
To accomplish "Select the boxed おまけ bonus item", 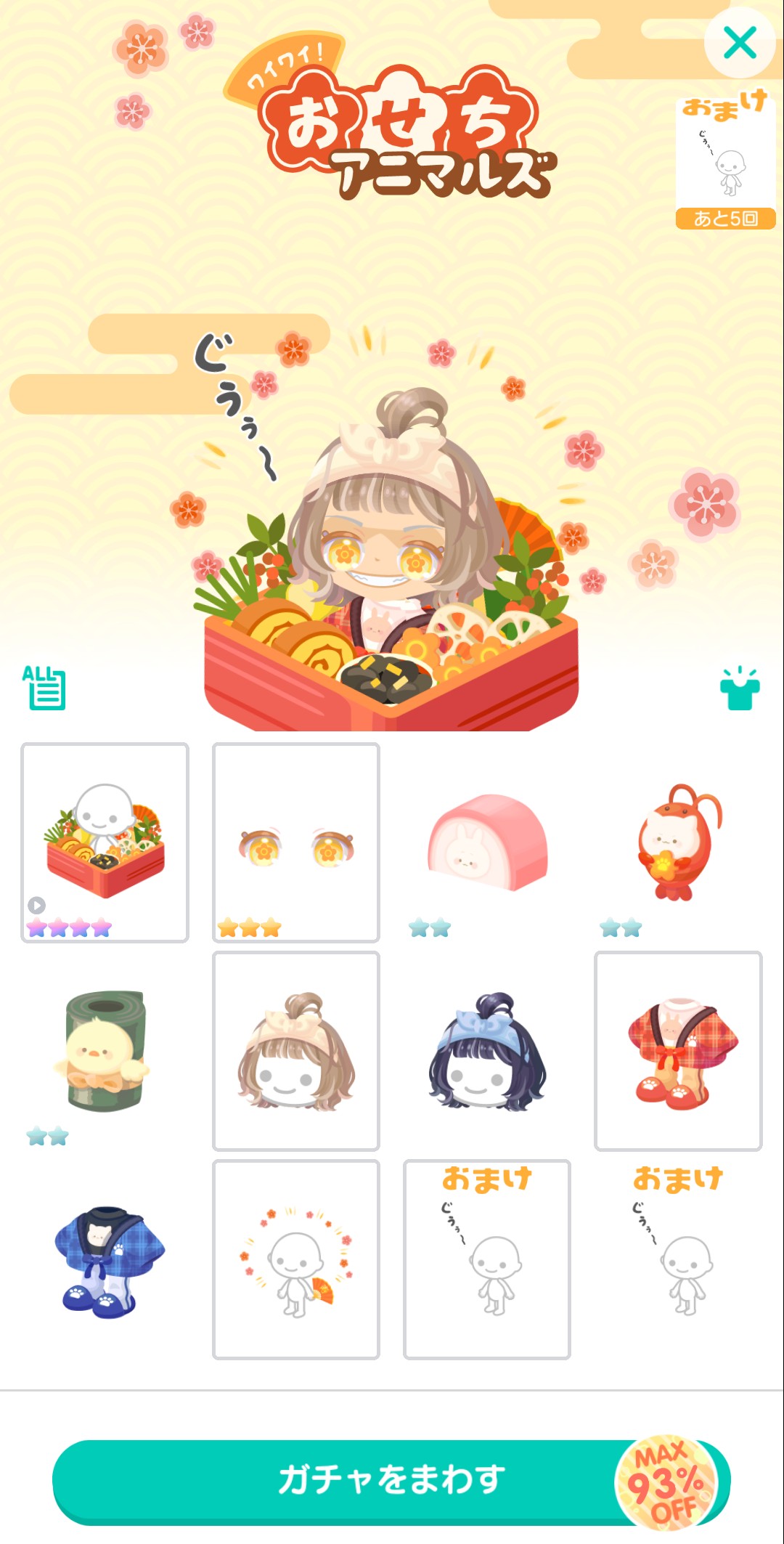I will click(x=487, y=1259).
